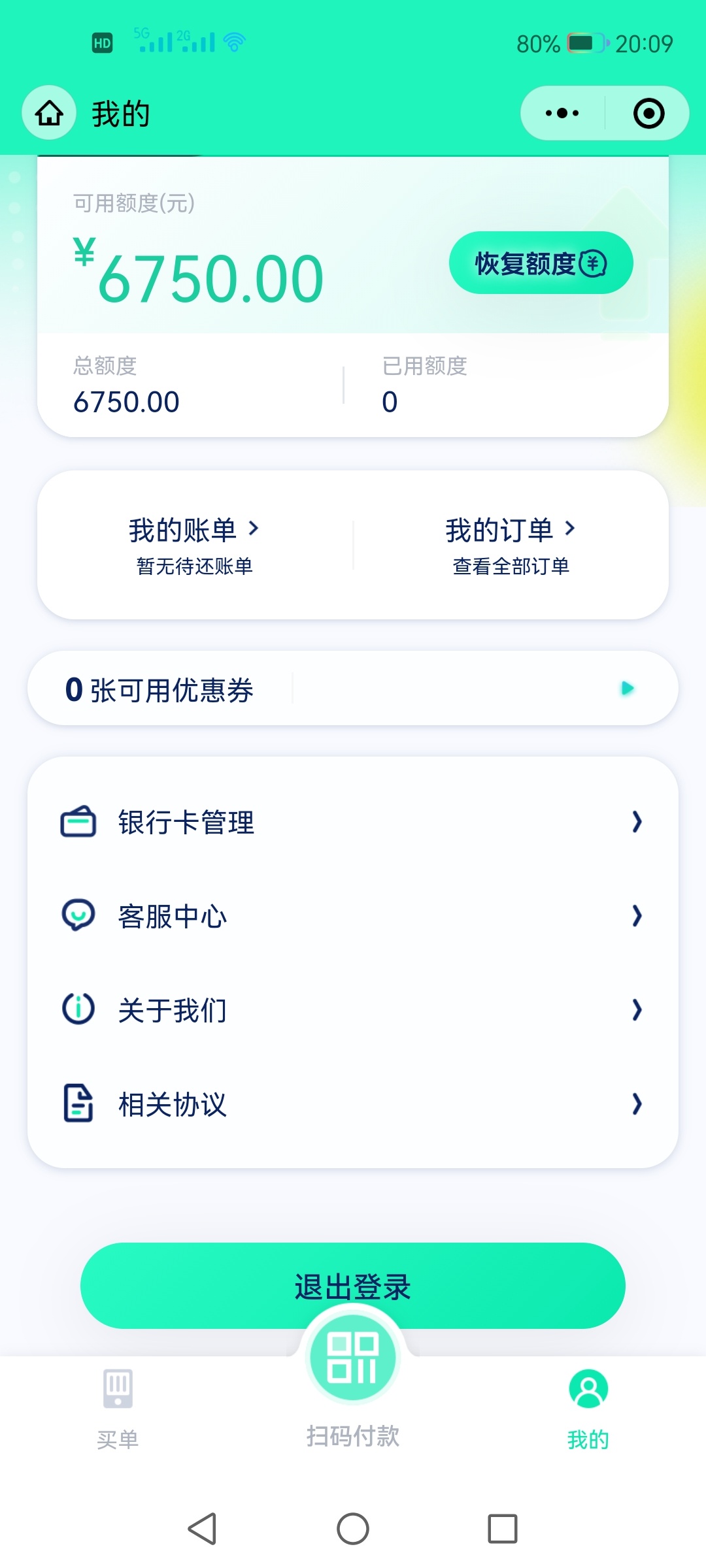706x1568 pixels.
Task: Go back with the system back button
Action: click(x=202, y=1529)
